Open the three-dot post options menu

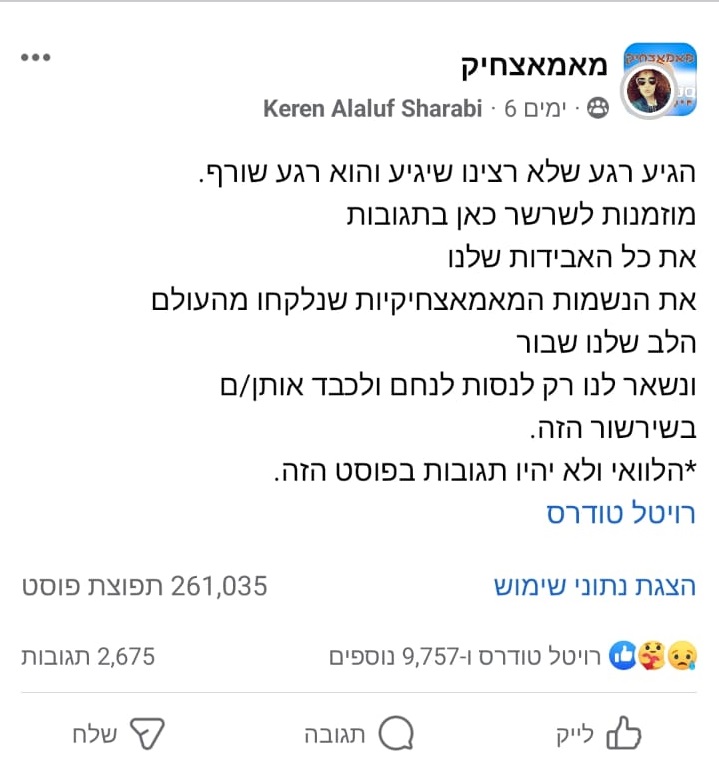point(36,57)
